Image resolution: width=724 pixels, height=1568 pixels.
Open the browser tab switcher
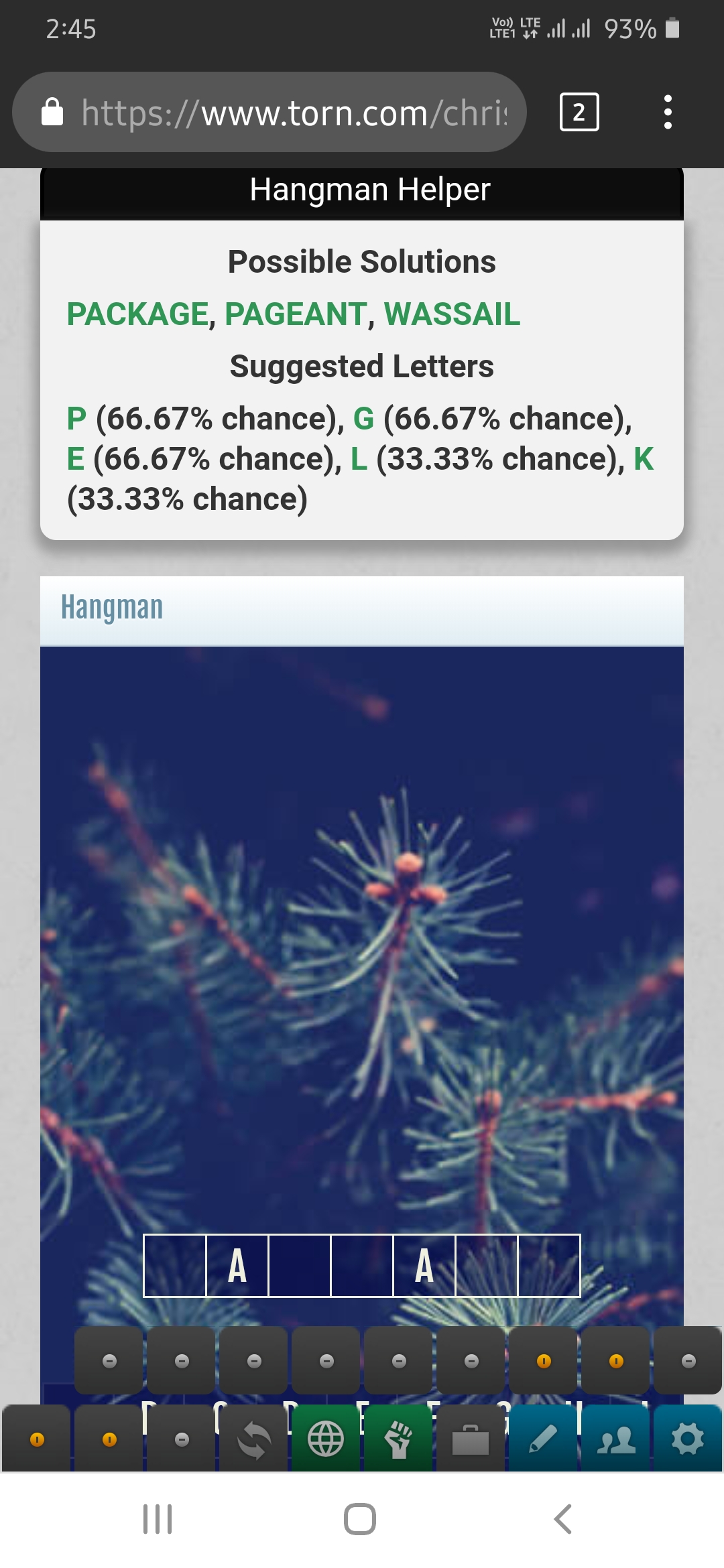[x=579, y=113]
